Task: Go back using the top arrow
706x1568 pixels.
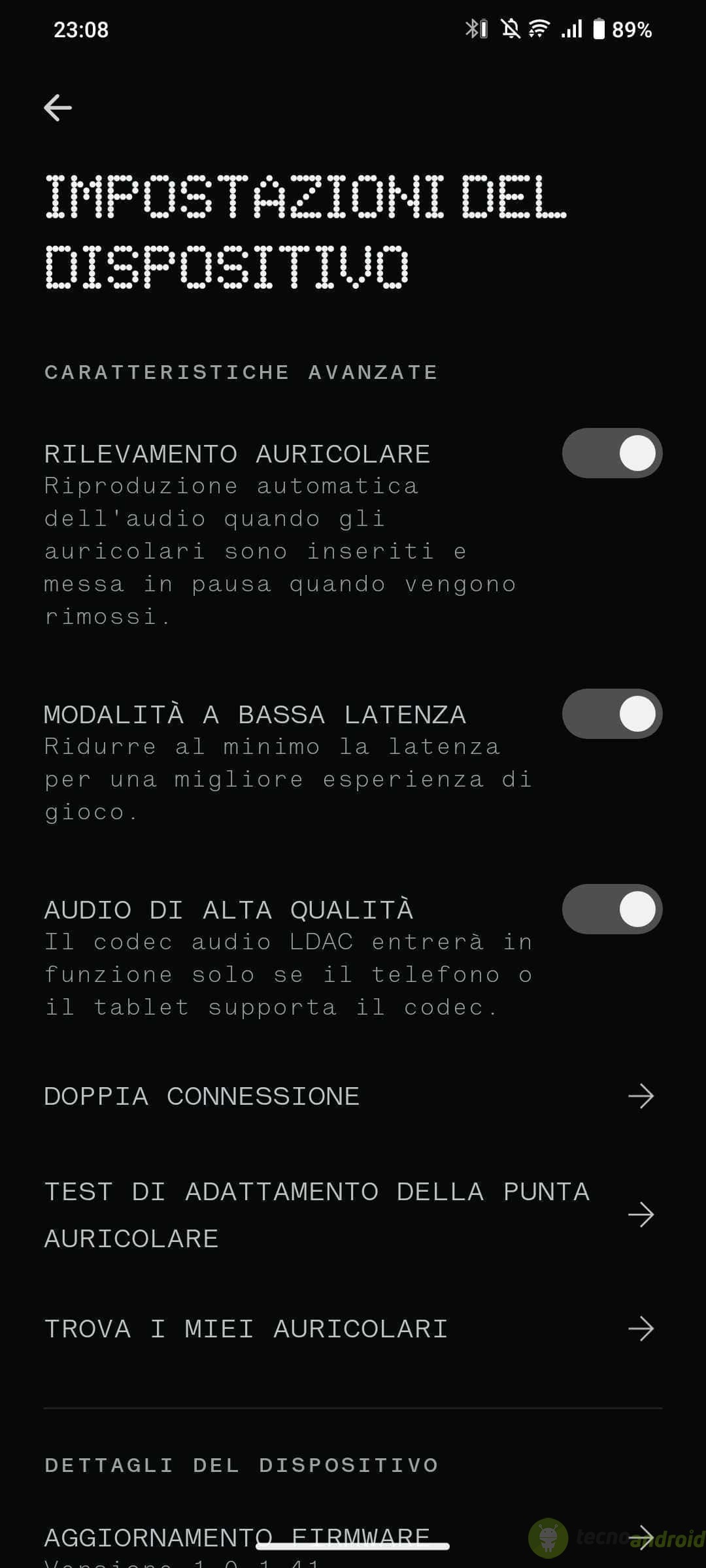Action: click(58, 108)
